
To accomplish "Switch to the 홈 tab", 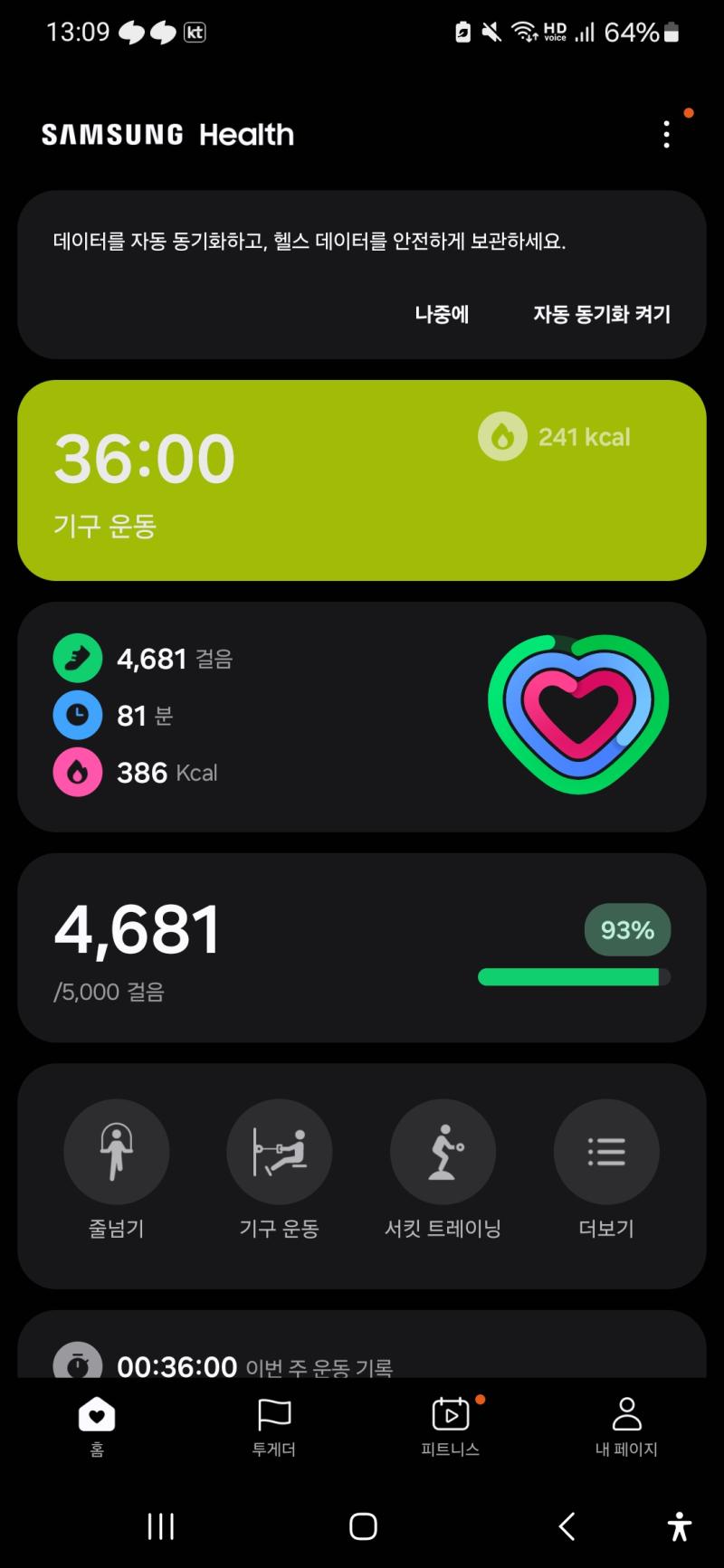I will [x=97, y=1427].
